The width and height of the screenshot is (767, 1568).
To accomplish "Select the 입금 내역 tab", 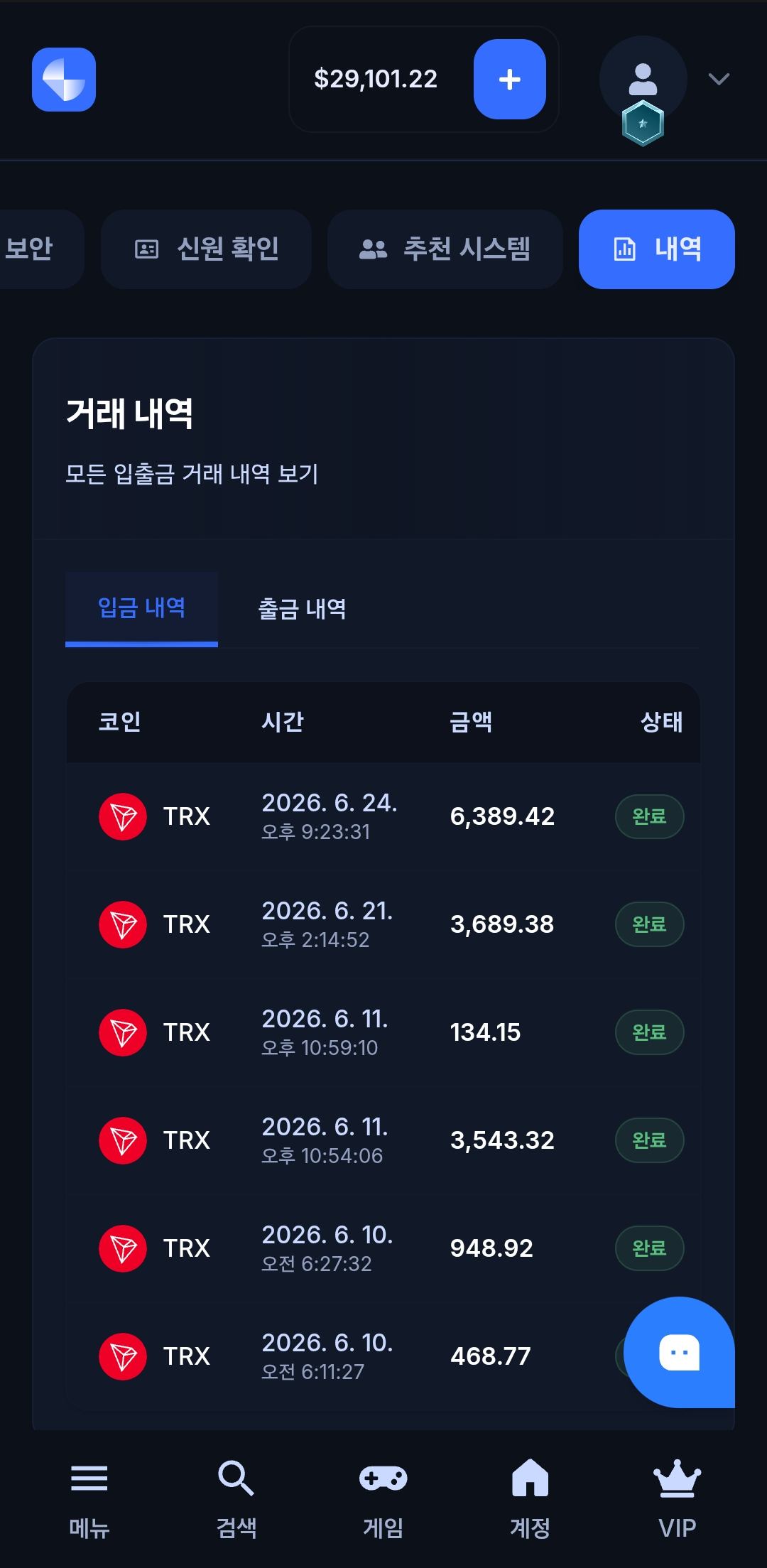I will (141, 608).
